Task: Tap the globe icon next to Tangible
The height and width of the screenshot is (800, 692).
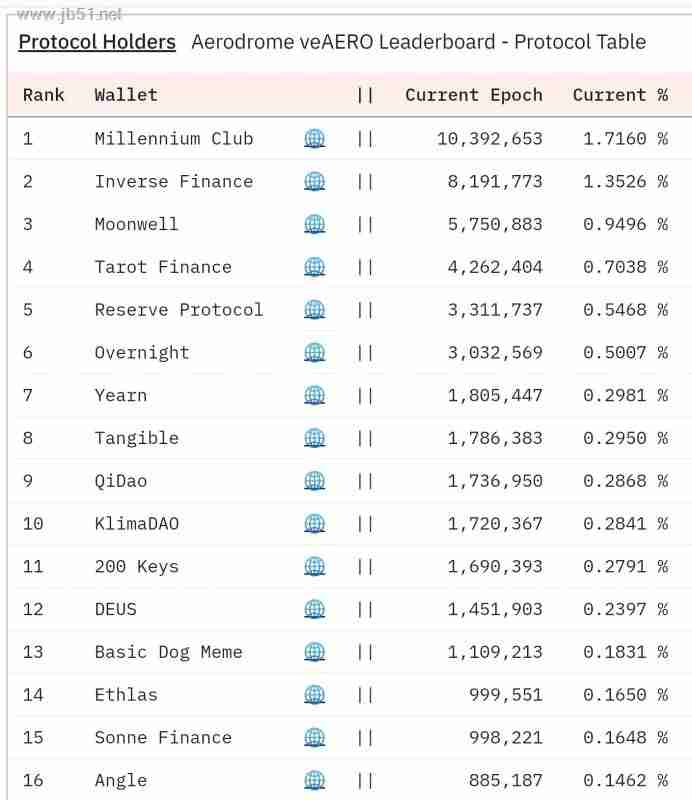Action: click(314, 438)
